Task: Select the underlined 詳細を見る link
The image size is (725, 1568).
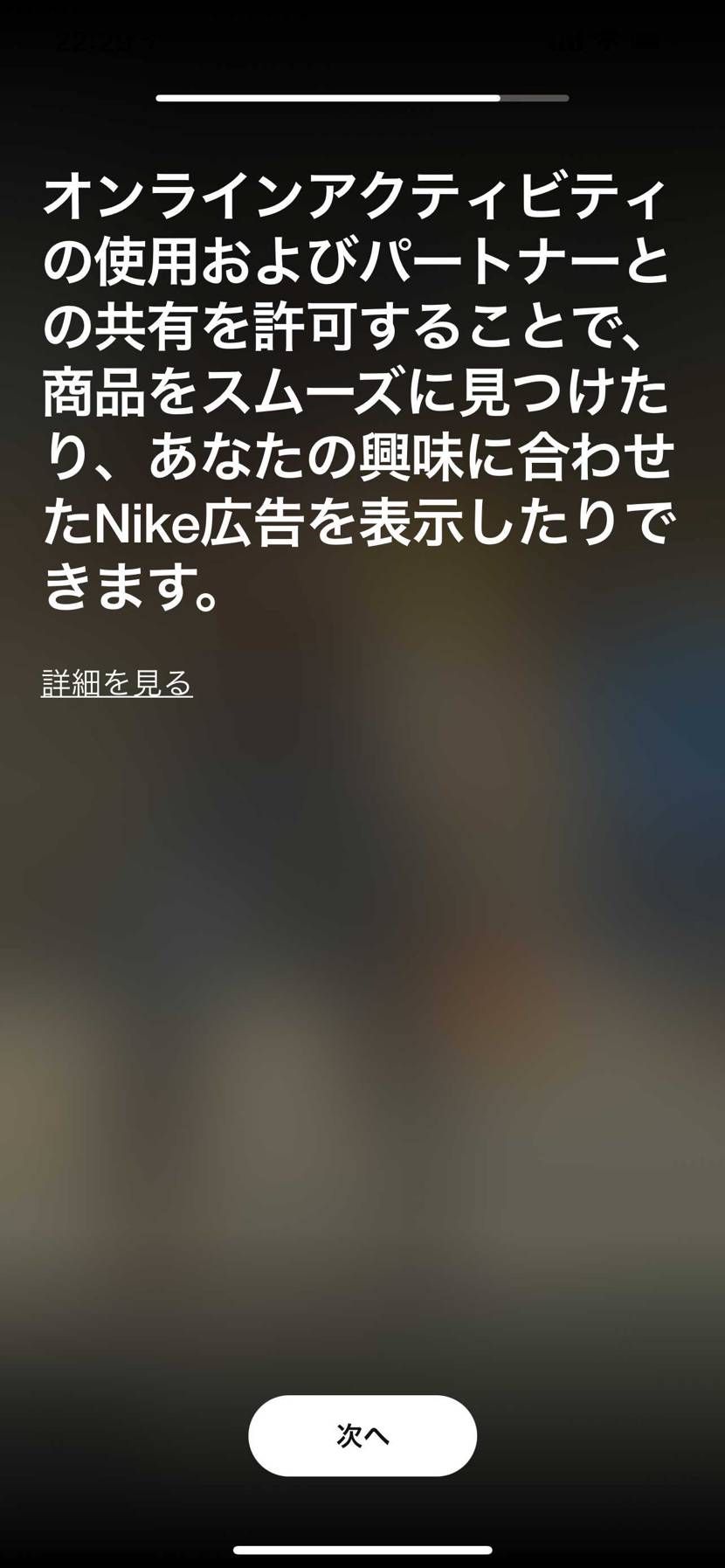Action: 117,680
